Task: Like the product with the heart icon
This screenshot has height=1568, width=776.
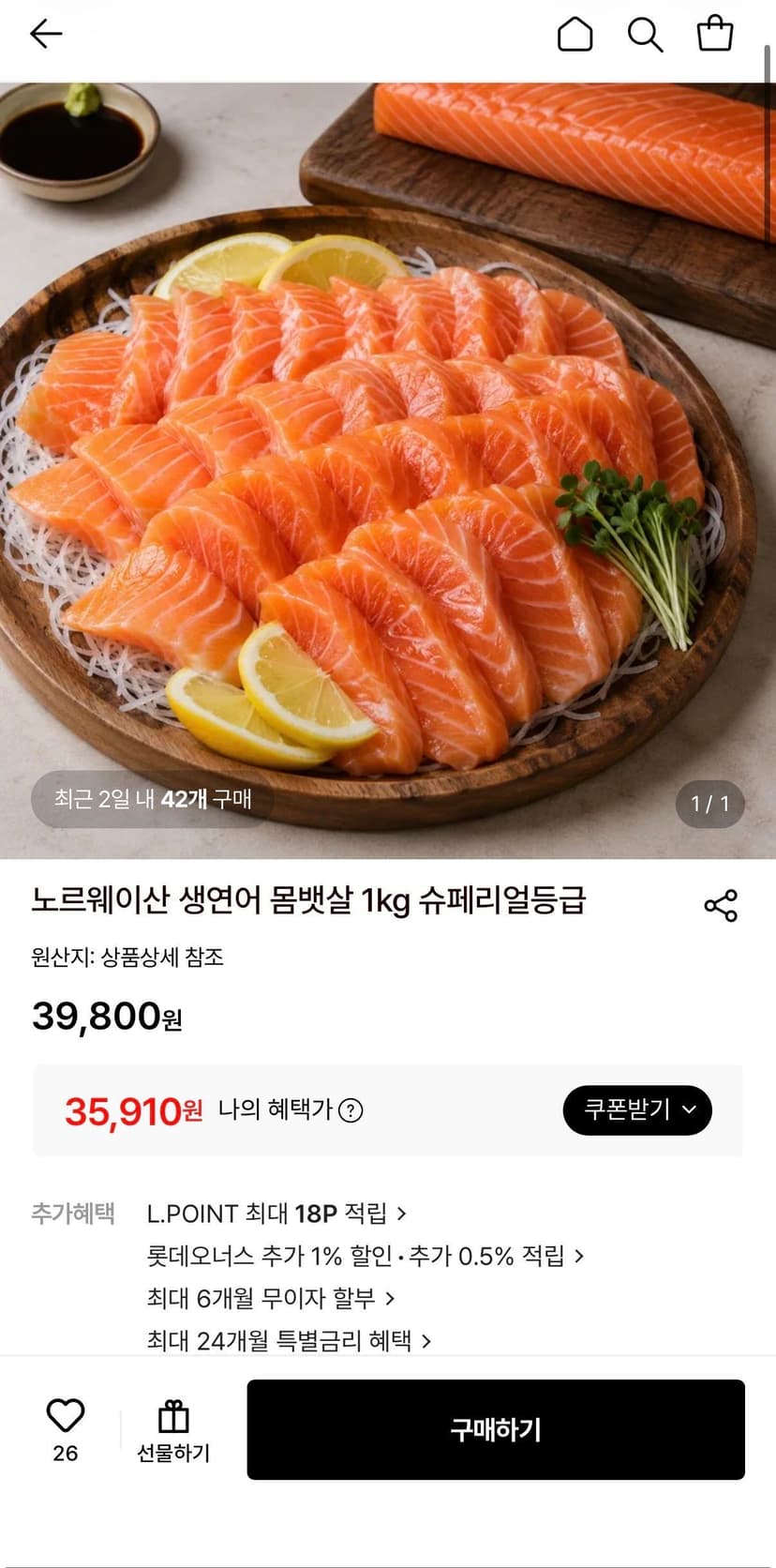Action: pos(65,1429)
